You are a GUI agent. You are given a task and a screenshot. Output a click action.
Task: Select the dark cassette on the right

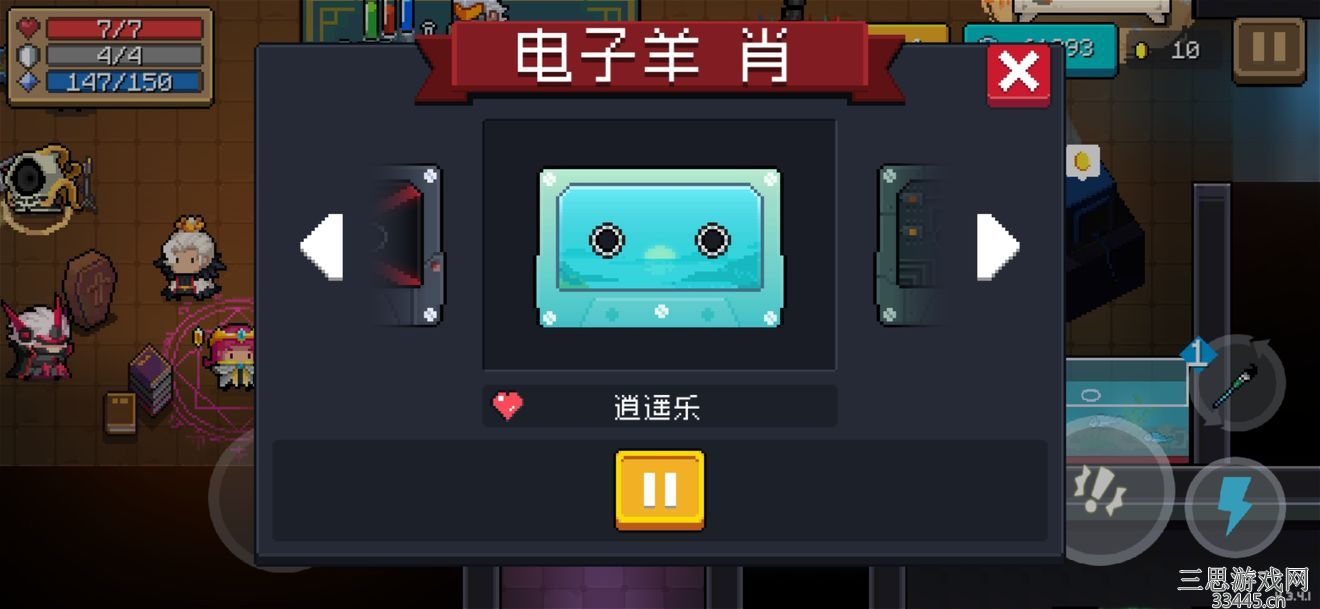pyautogui.click(x=909, y=246)
